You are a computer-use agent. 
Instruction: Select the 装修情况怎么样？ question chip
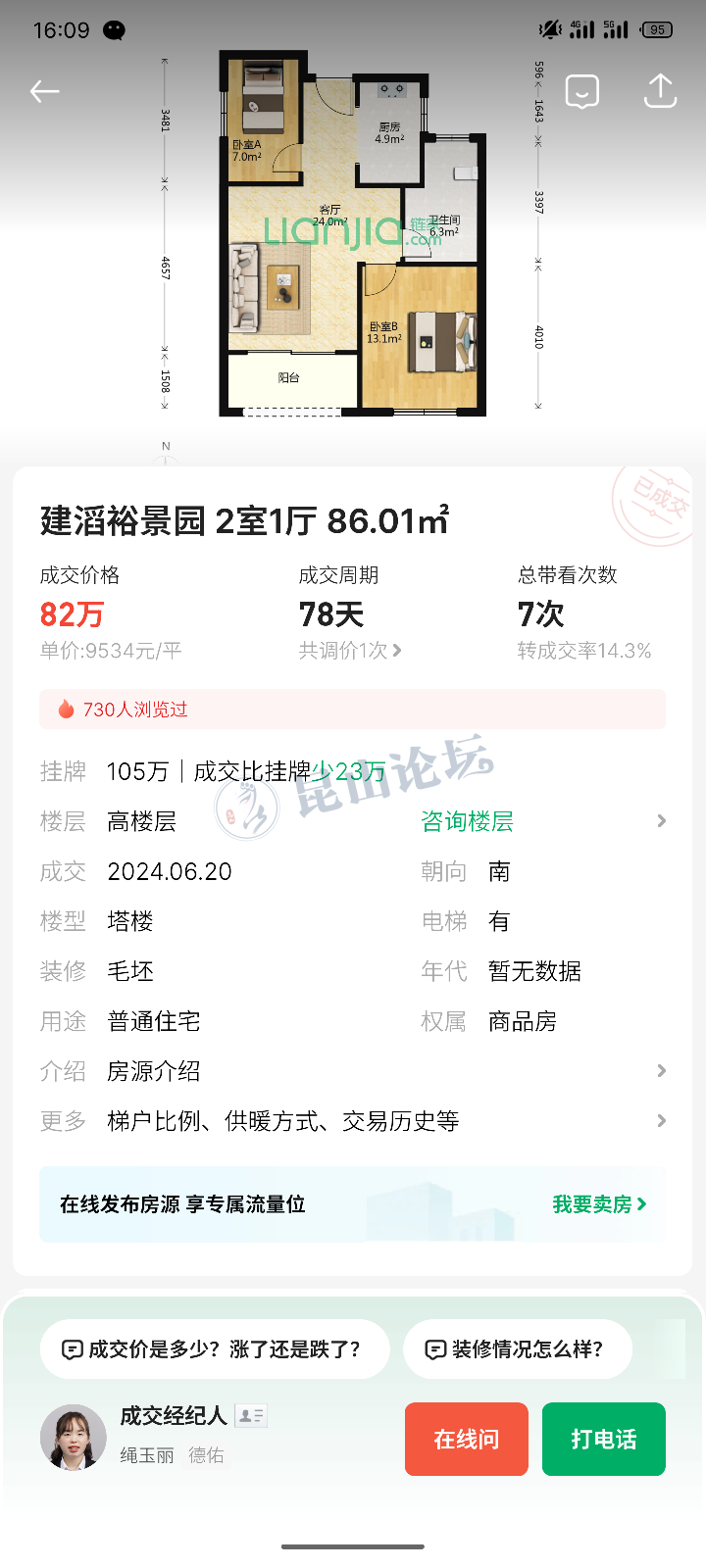(517, 1349)
